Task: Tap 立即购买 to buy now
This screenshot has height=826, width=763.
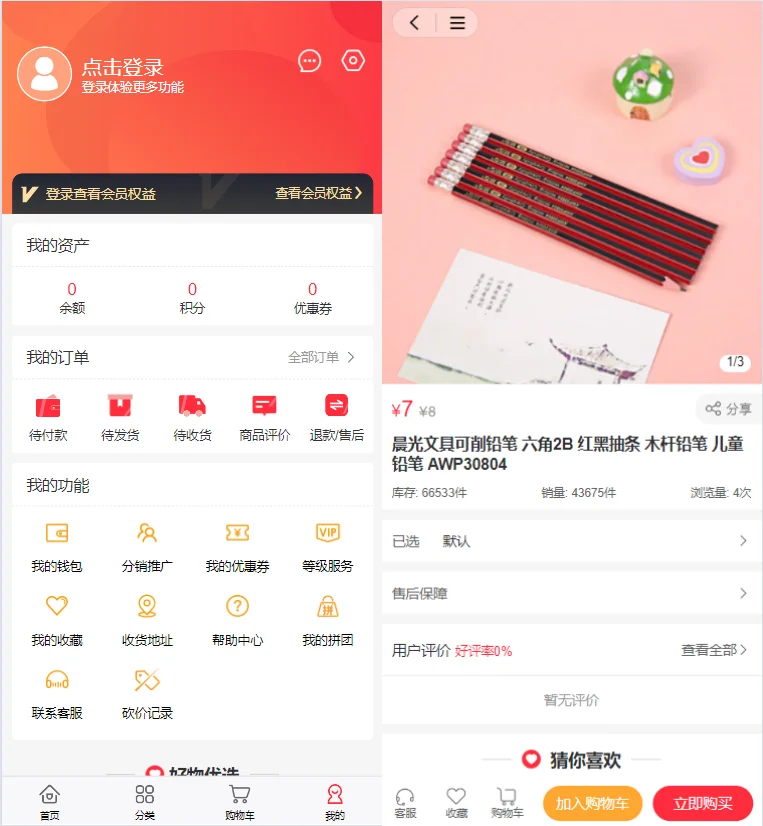Action: 702,803
